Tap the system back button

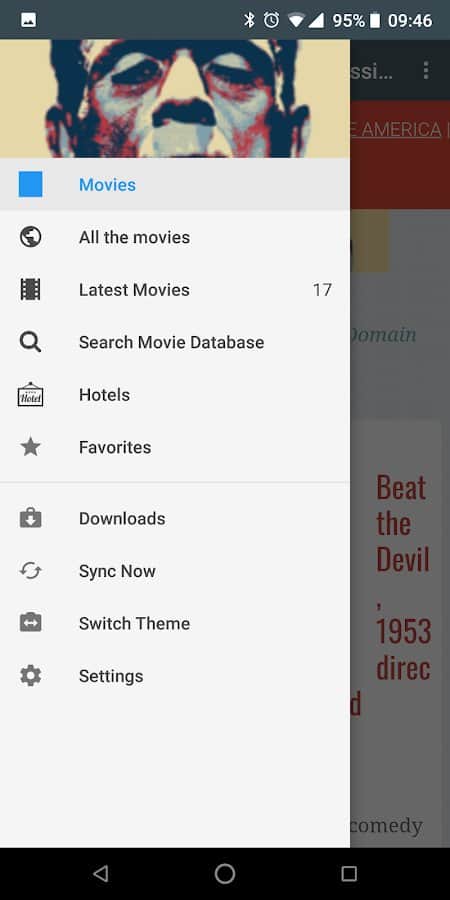pos(100,874)
